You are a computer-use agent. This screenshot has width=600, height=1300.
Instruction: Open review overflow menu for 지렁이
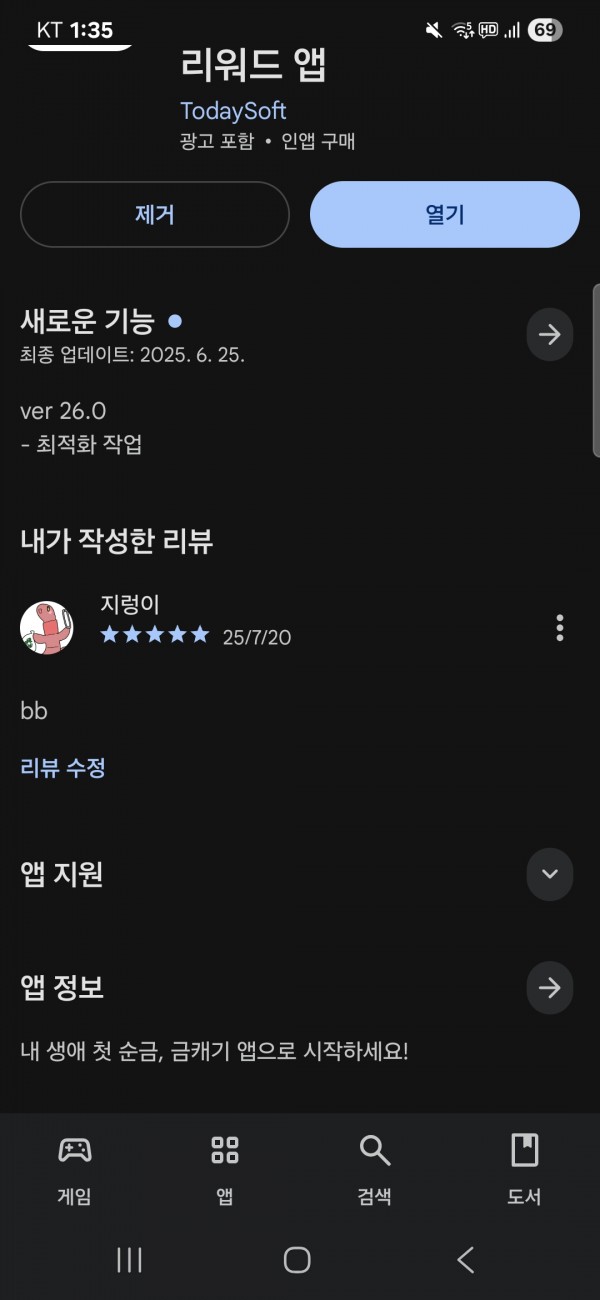click(559, 628)
